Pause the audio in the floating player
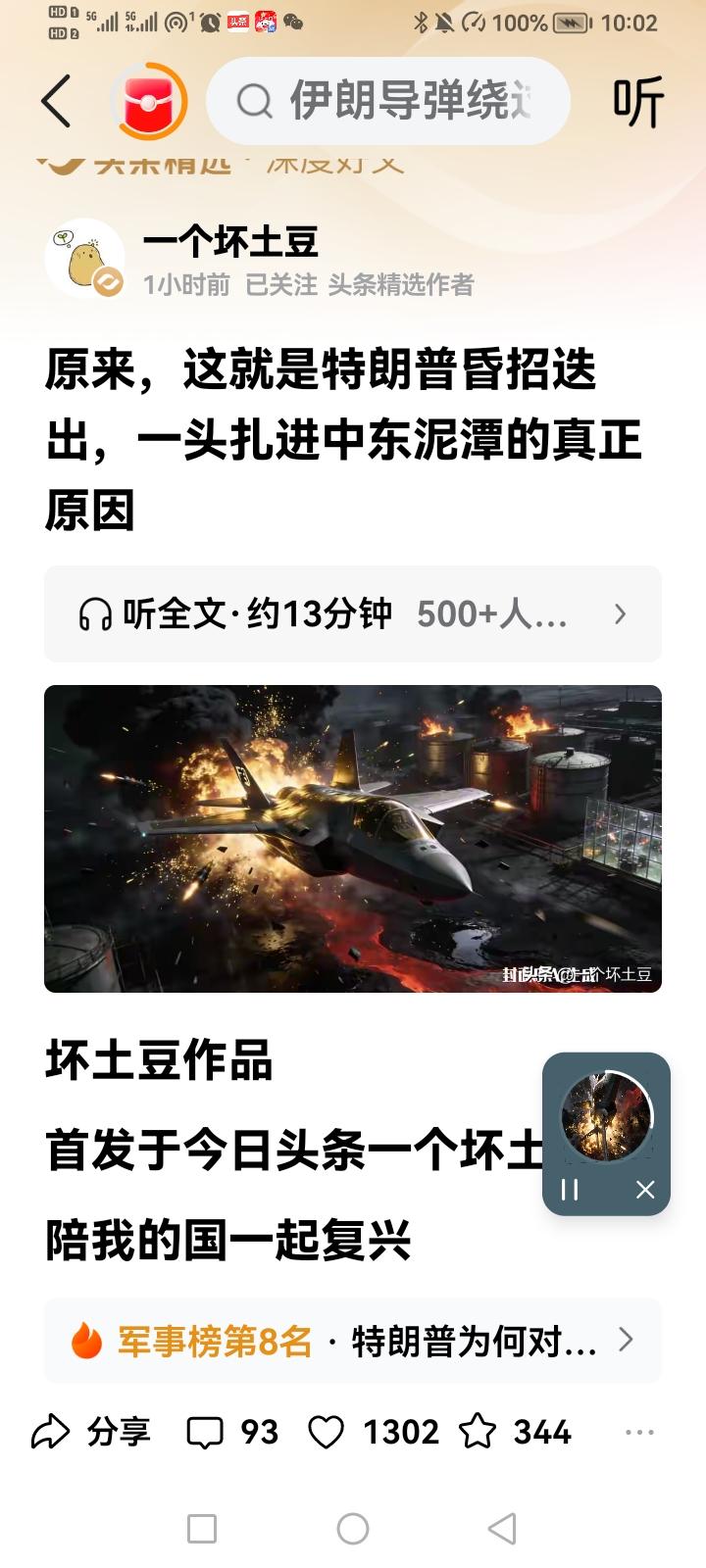The width and height of the screenshot is (706, 1568). (x=569, y=1190)
